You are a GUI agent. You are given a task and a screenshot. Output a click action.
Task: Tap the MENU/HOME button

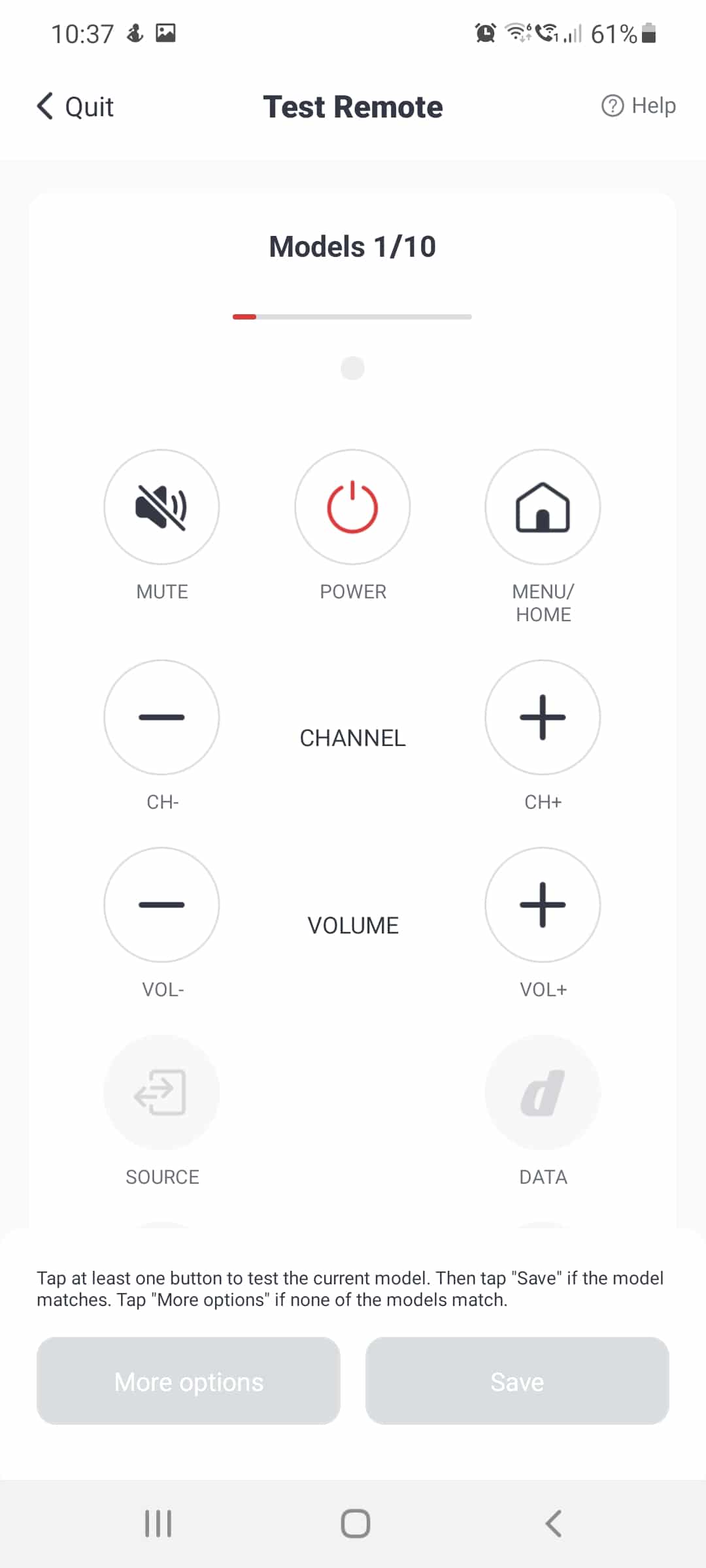543,507
